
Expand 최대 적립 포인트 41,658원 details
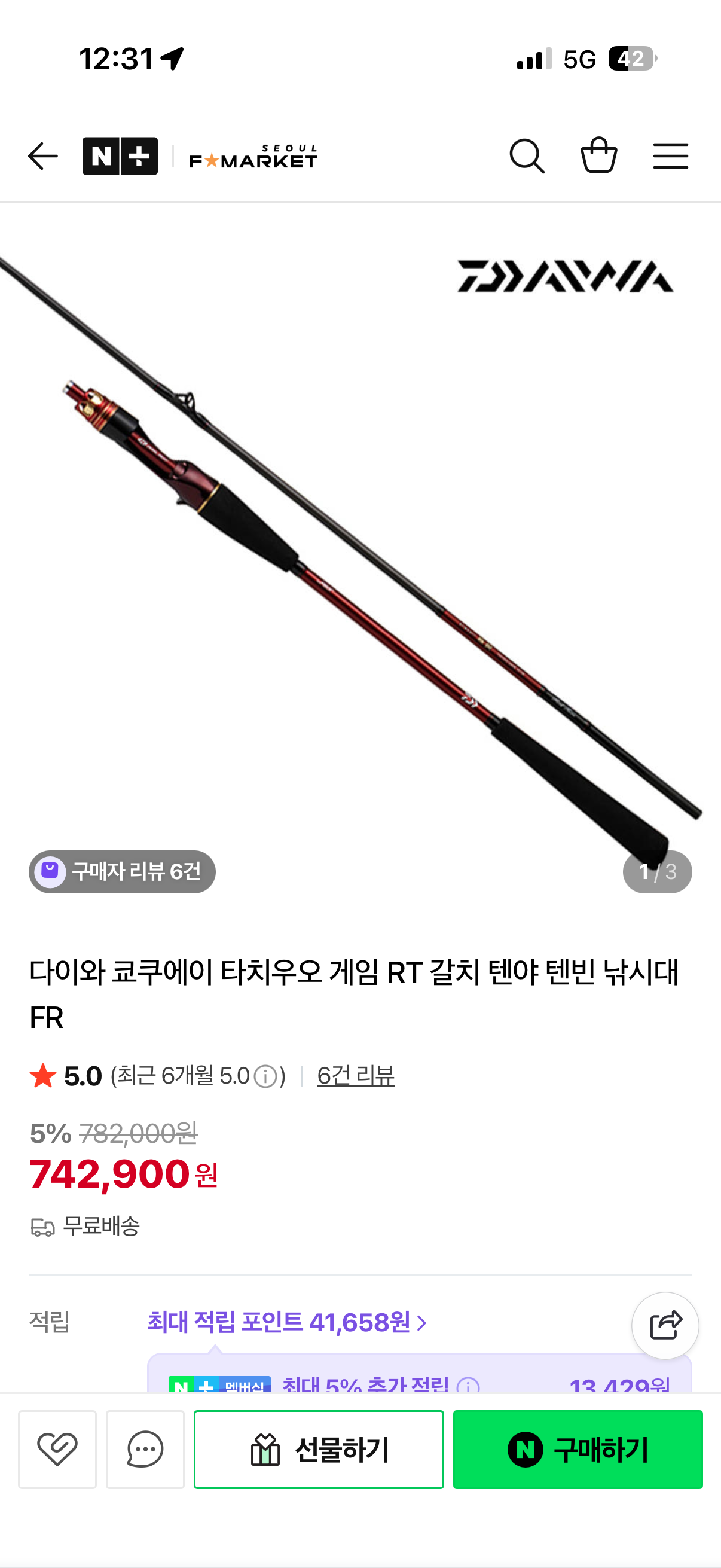[x=287, y=1322]
